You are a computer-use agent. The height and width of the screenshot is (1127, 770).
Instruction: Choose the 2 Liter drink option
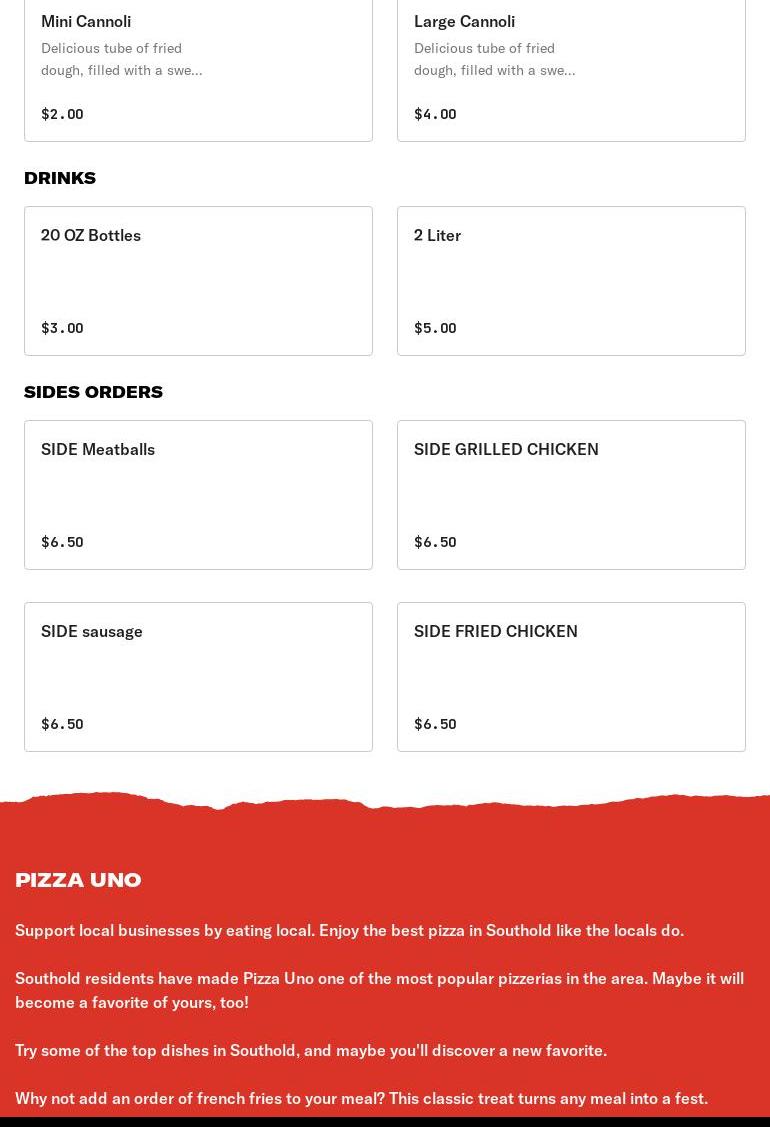pyautogui.click(x=571, y=280)
